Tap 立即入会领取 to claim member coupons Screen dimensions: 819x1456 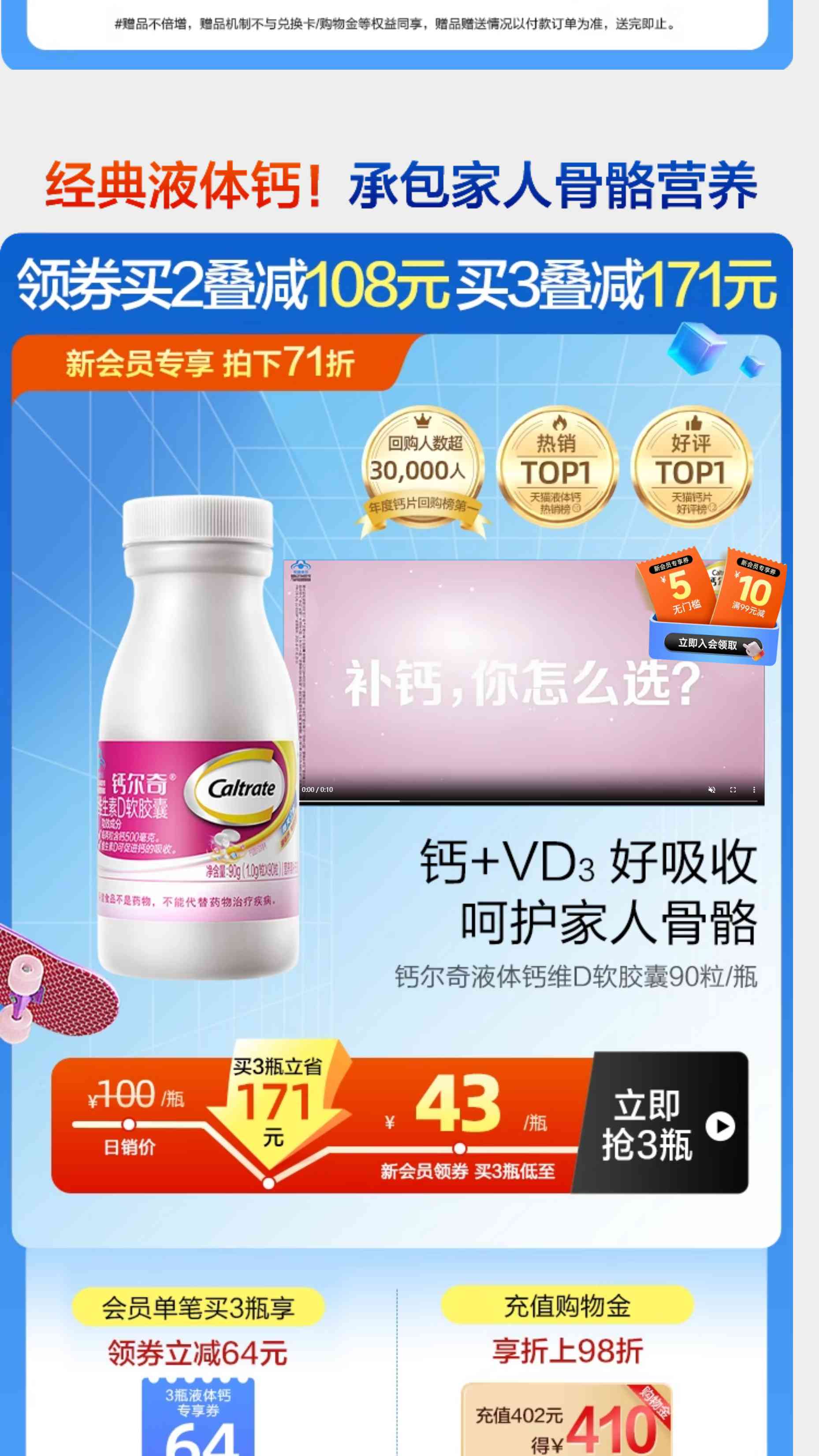(707, 644)
